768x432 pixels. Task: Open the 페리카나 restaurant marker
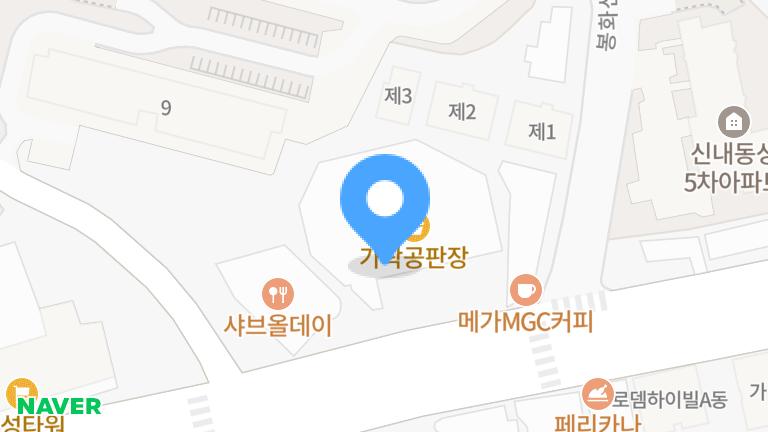tap(599, 393)
